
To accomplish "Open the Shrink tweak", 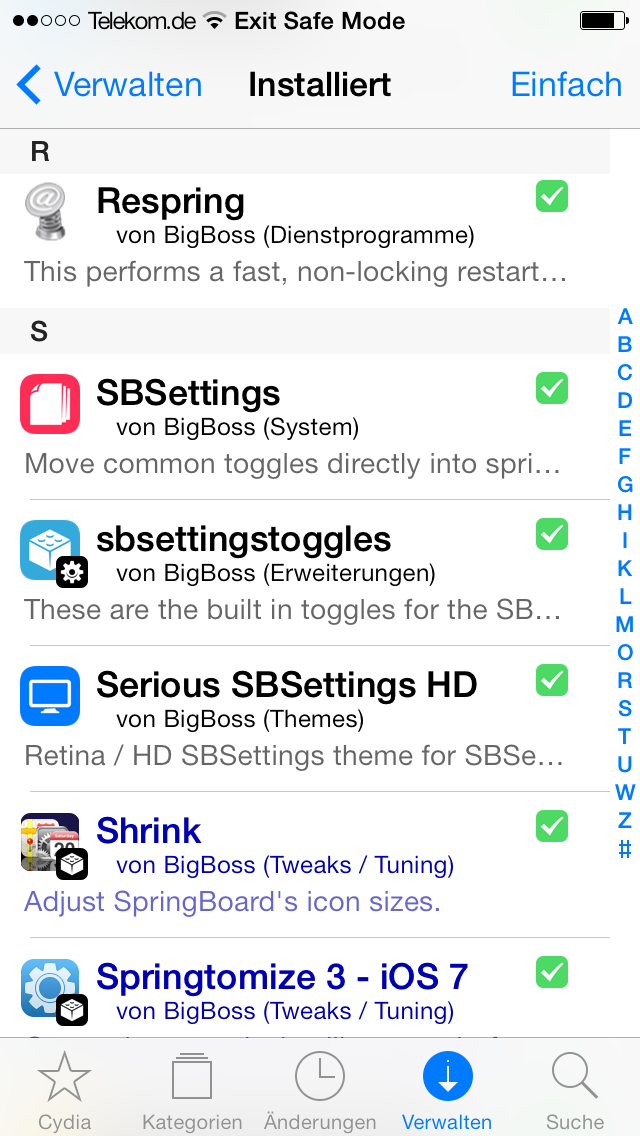I will pos(300,866).
